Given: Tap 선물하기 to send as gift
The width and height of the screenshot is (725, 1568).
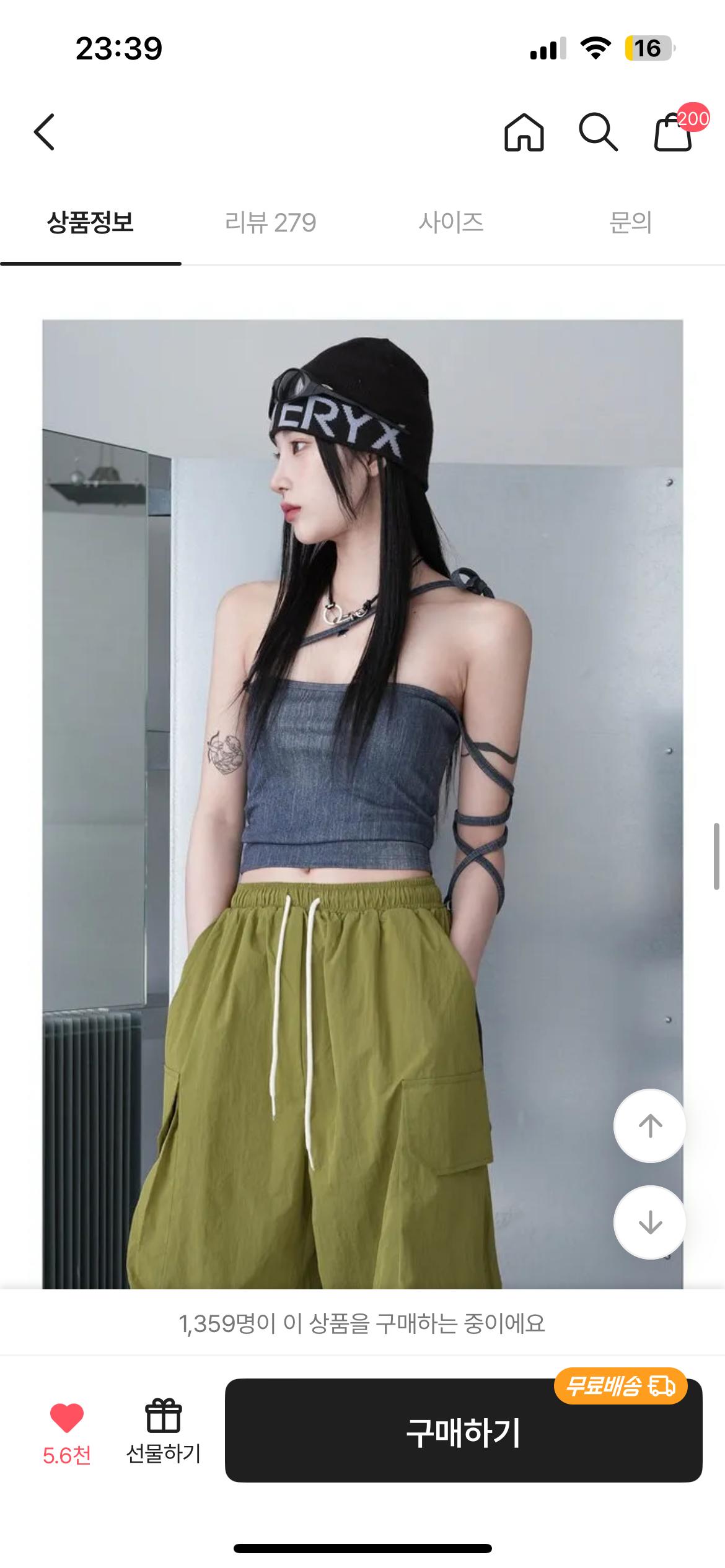Looking at the screenshot, I should 164,1432.
